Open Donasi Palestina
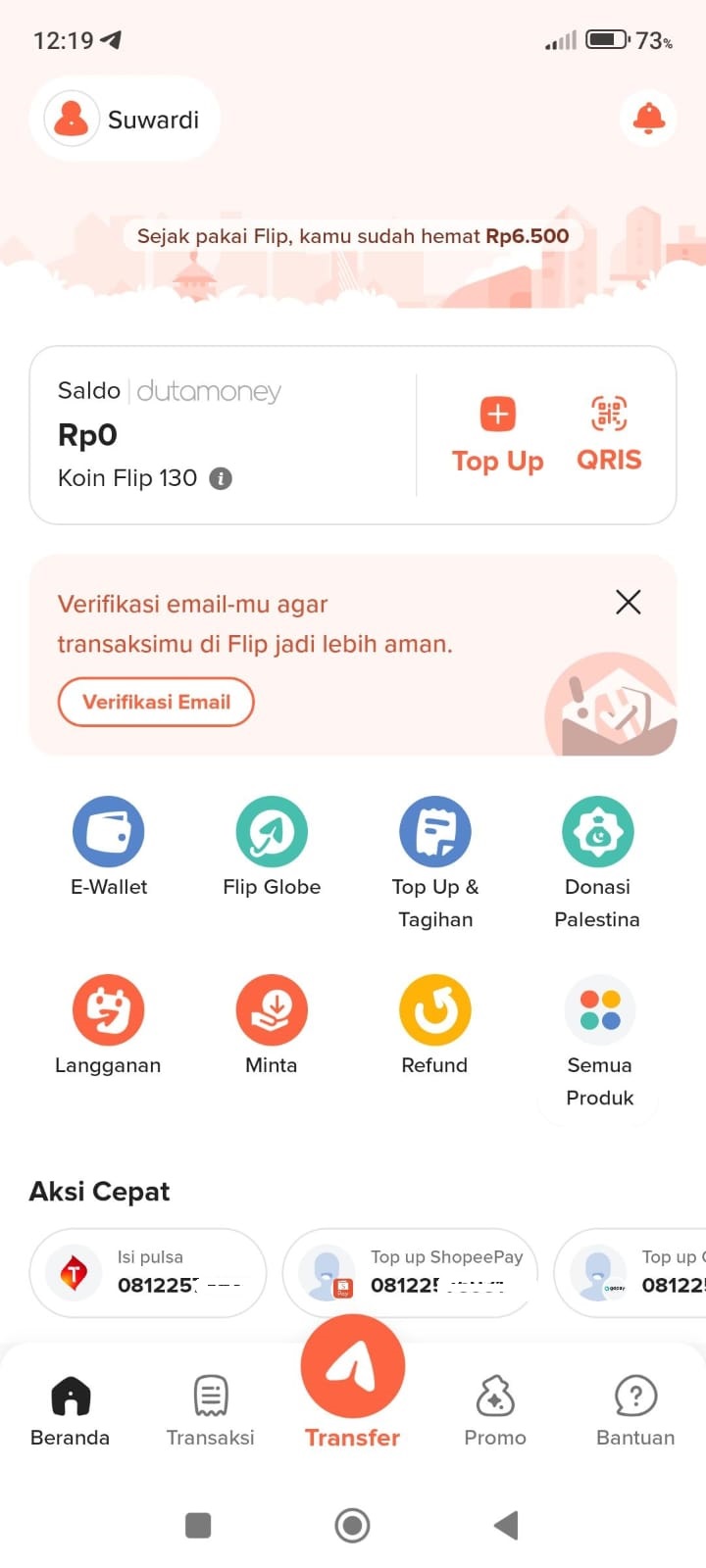The width and height of the screenshot is (706, 1568). tap(597, 832)
